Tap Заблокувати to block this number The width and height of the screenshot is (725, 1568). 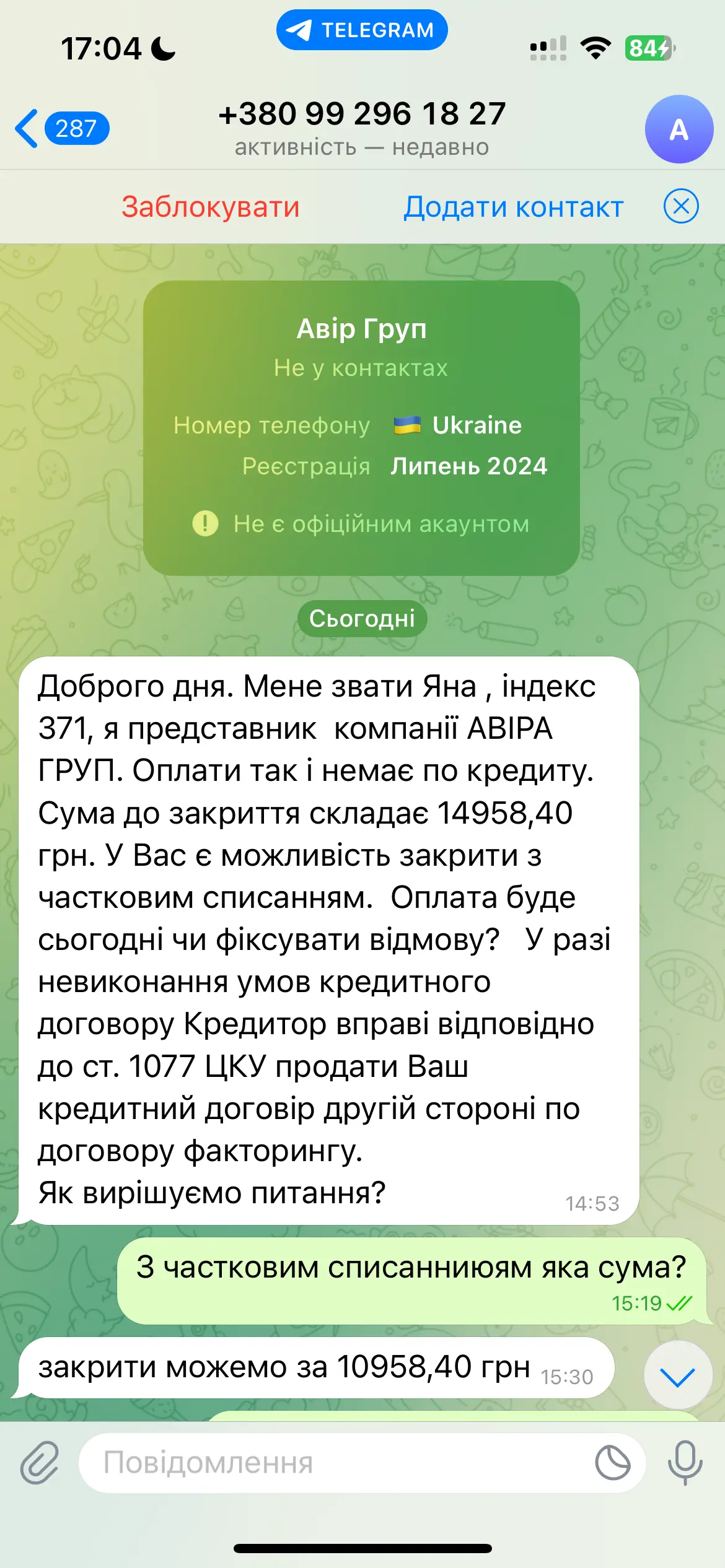point(211,207)
